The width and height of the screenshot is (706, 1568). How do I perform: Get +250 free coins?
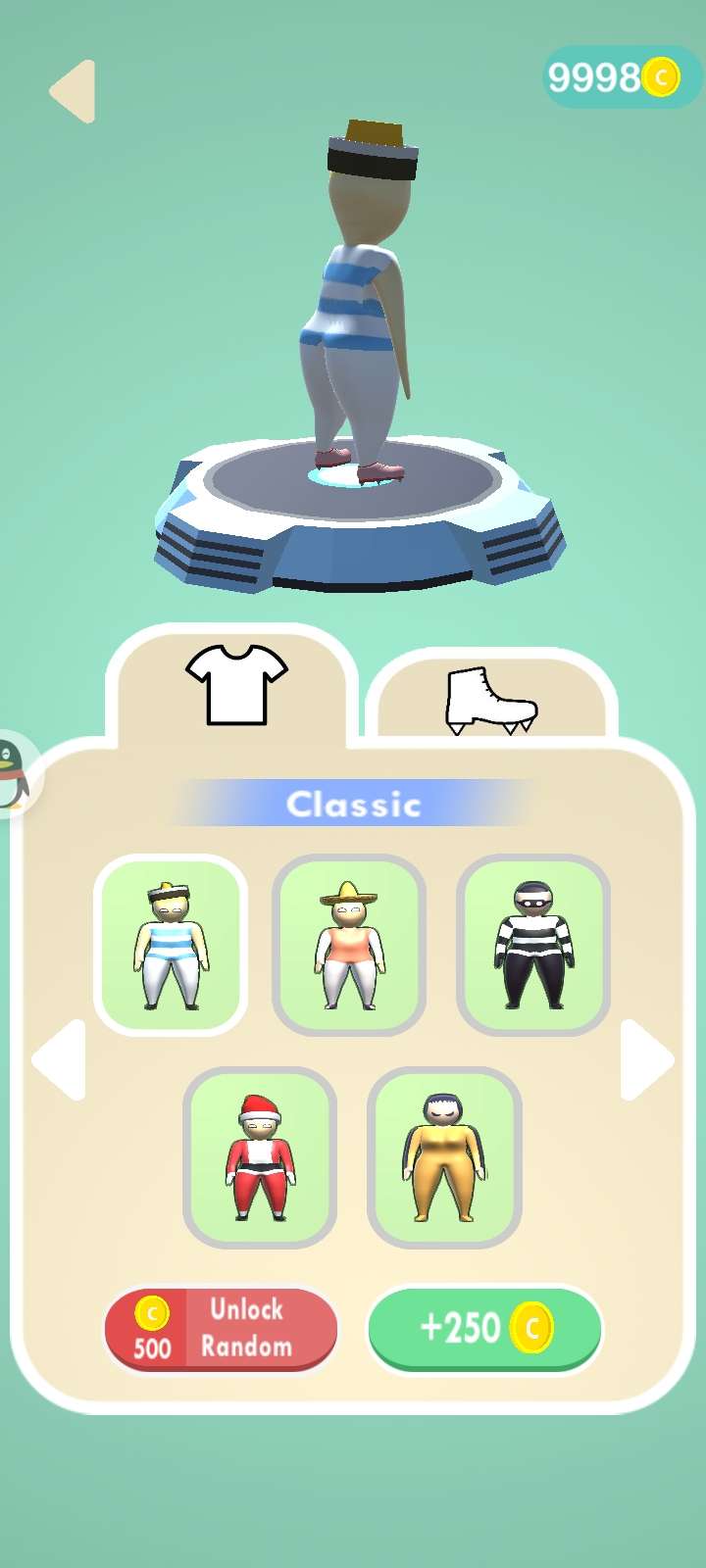pyautogui.click(x=484, y=1329)
